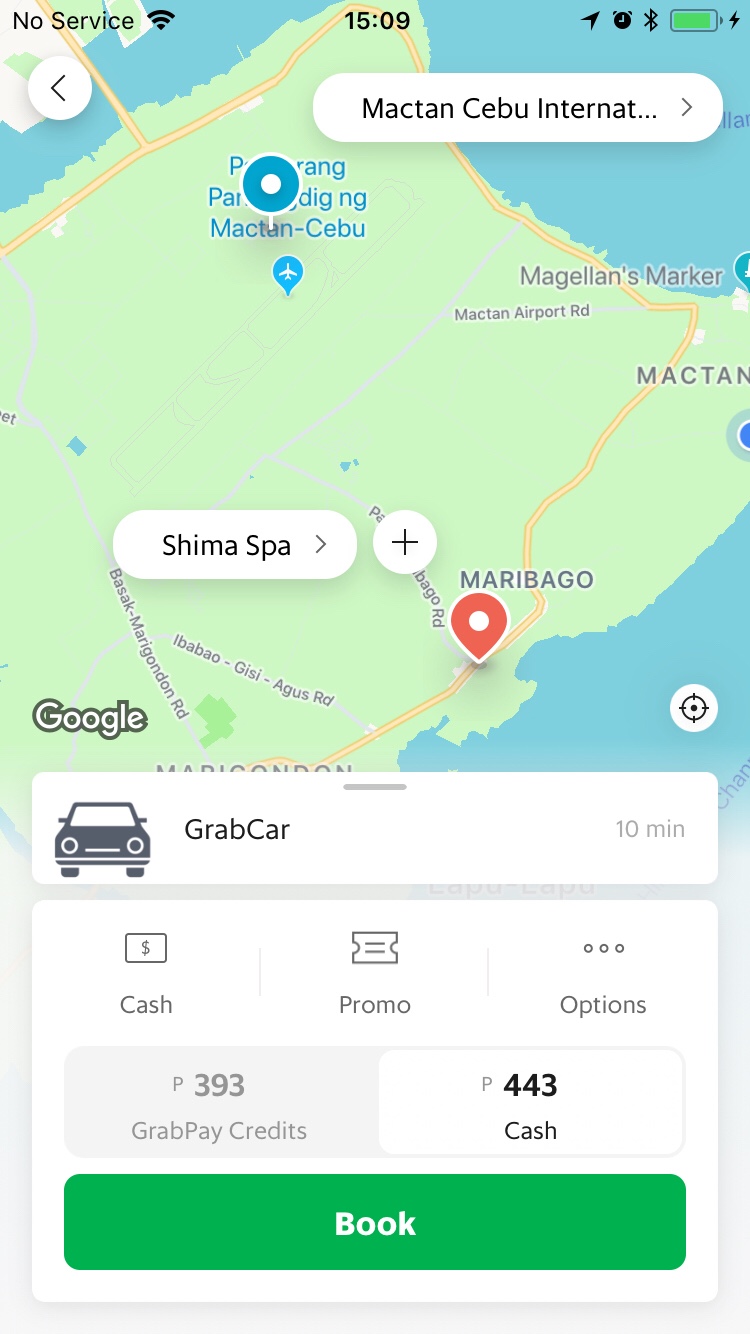The width and height of the screenshot is (750, 1334).
Task: Open the Options menu
Action: tap(603, 973)
